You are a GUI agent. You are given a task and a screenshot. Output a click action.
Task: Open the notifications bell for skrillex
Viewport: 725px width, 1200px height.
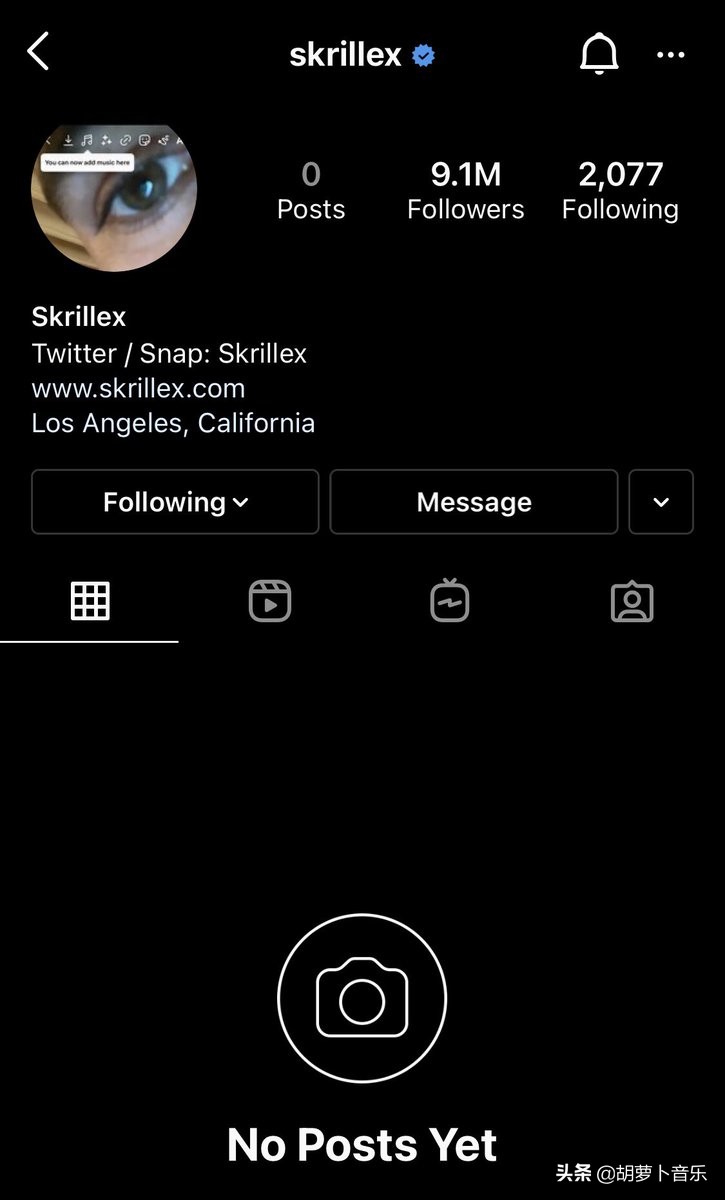click(x=599, y=54)
